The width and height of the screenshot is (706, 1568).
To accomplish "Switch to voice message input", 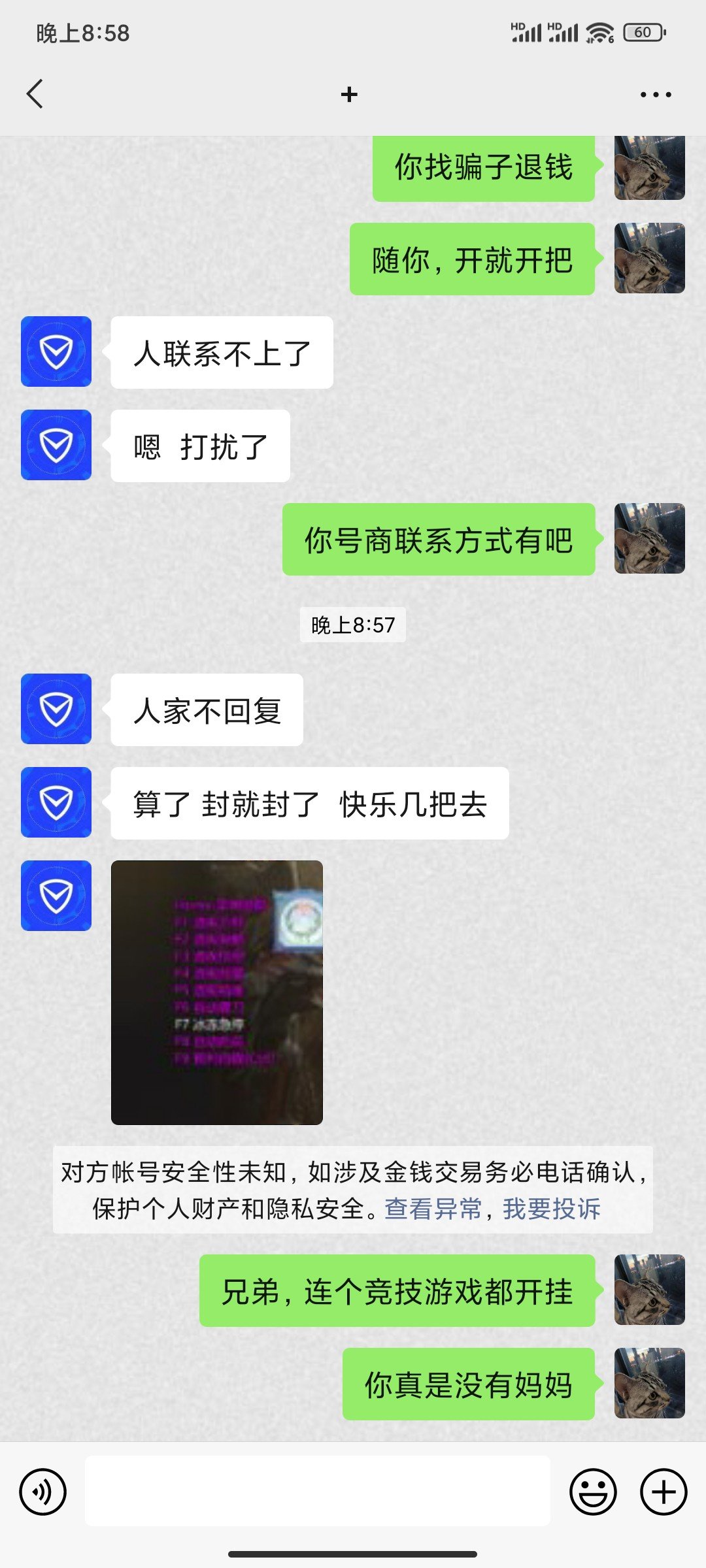I will coord(43,1492).
